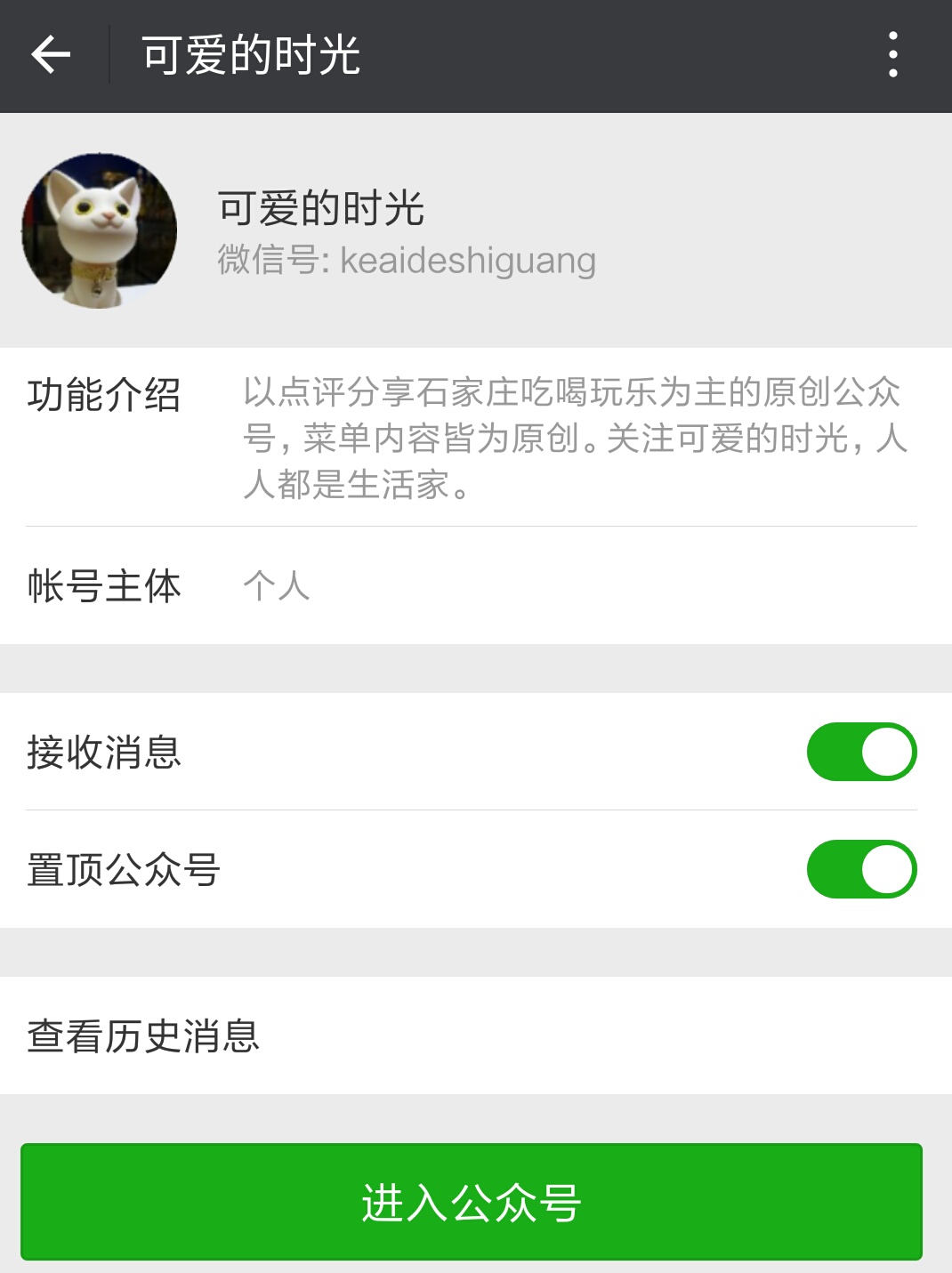This screenshot has height=1273, width=952.
Task: Click the 微信号 keaideshiguang text
Action: coord(406,261)
